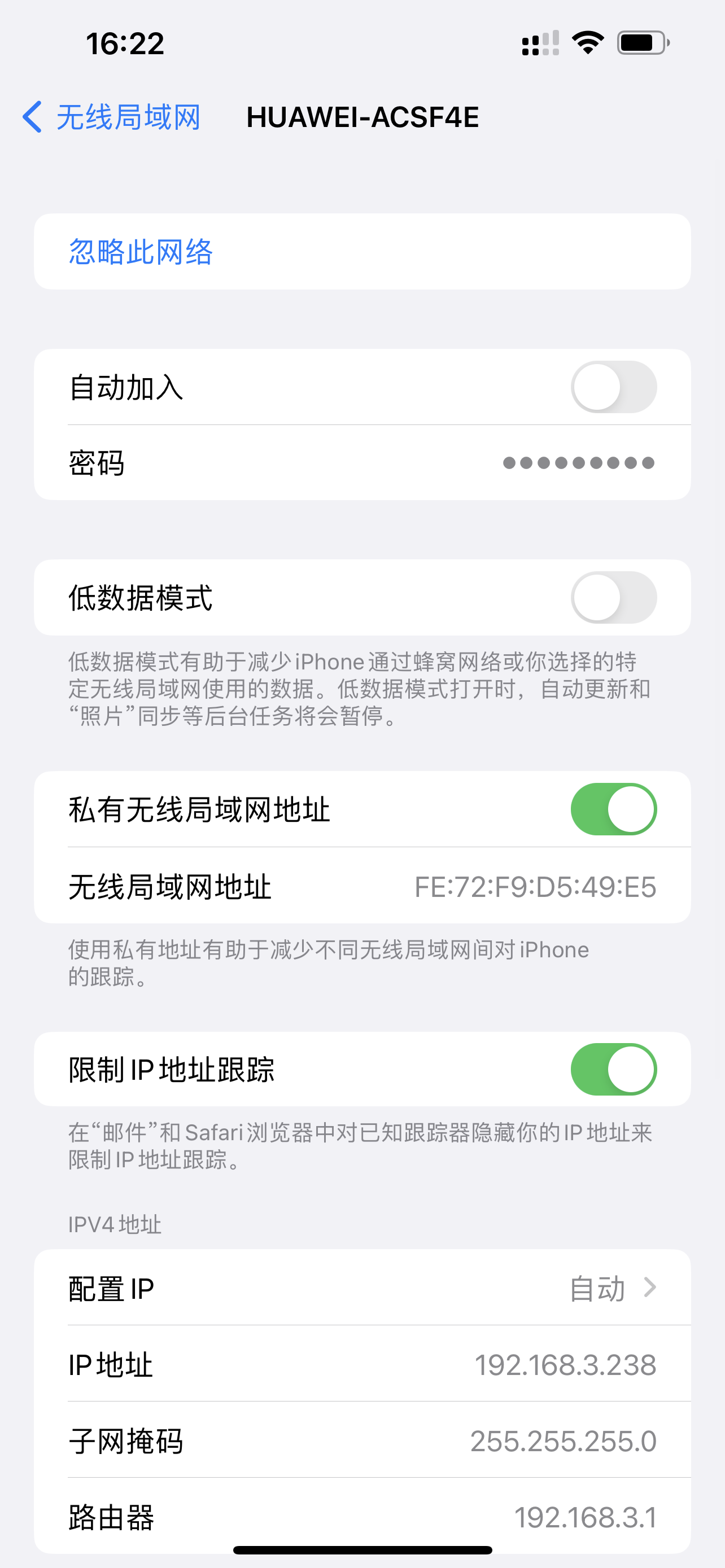Viewport: 725px width, 1568px height.
Task: Go back to 无线局域网 settings
Action: (111, 117)
